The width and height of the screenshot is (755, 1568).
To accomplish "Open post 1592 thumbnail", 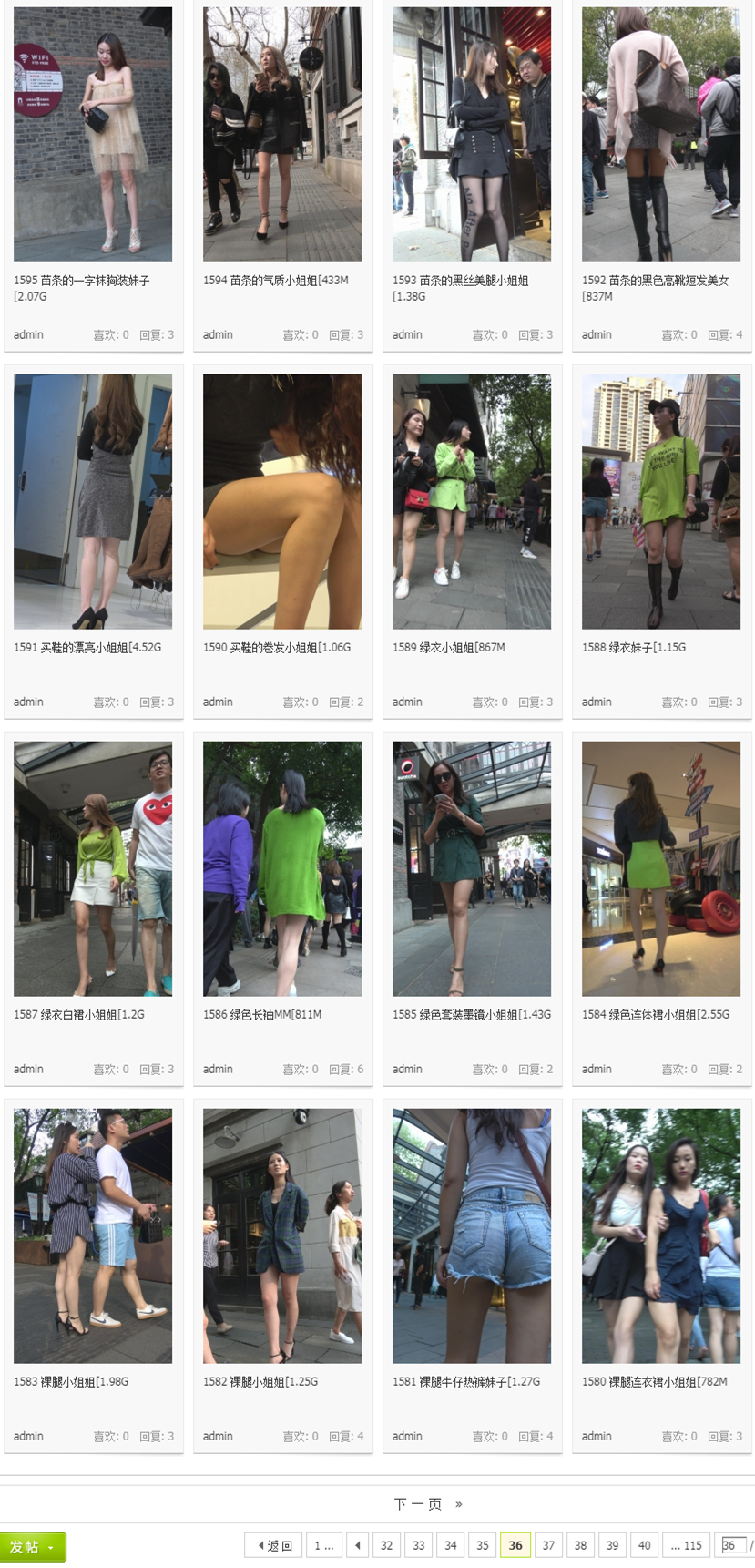I will click(661, 135).
